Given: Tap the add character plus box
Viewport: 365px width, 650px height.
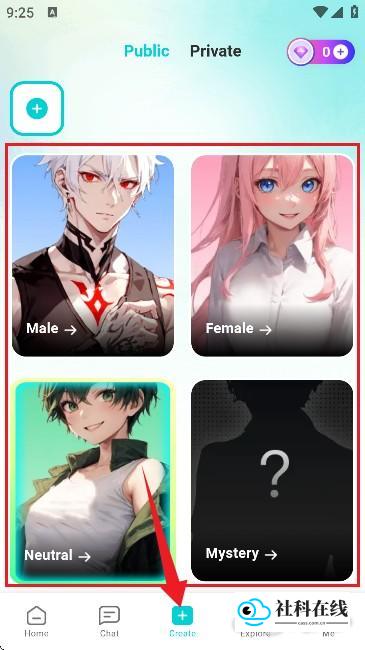Looking at the screenshot, I should point(37,109).
